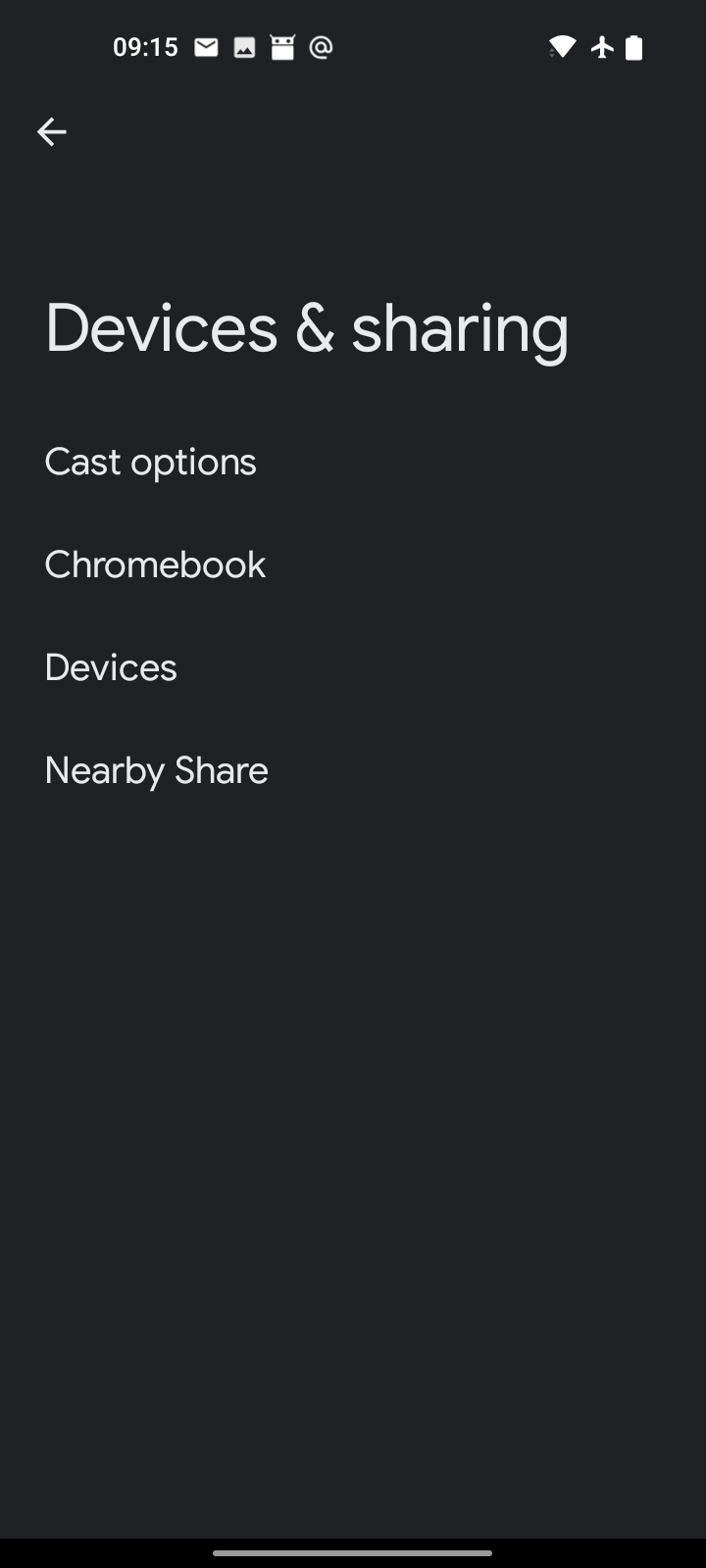Open the Chromebook settings row
The width and height of the screenshot is (706, 1568).
[155, 565]
